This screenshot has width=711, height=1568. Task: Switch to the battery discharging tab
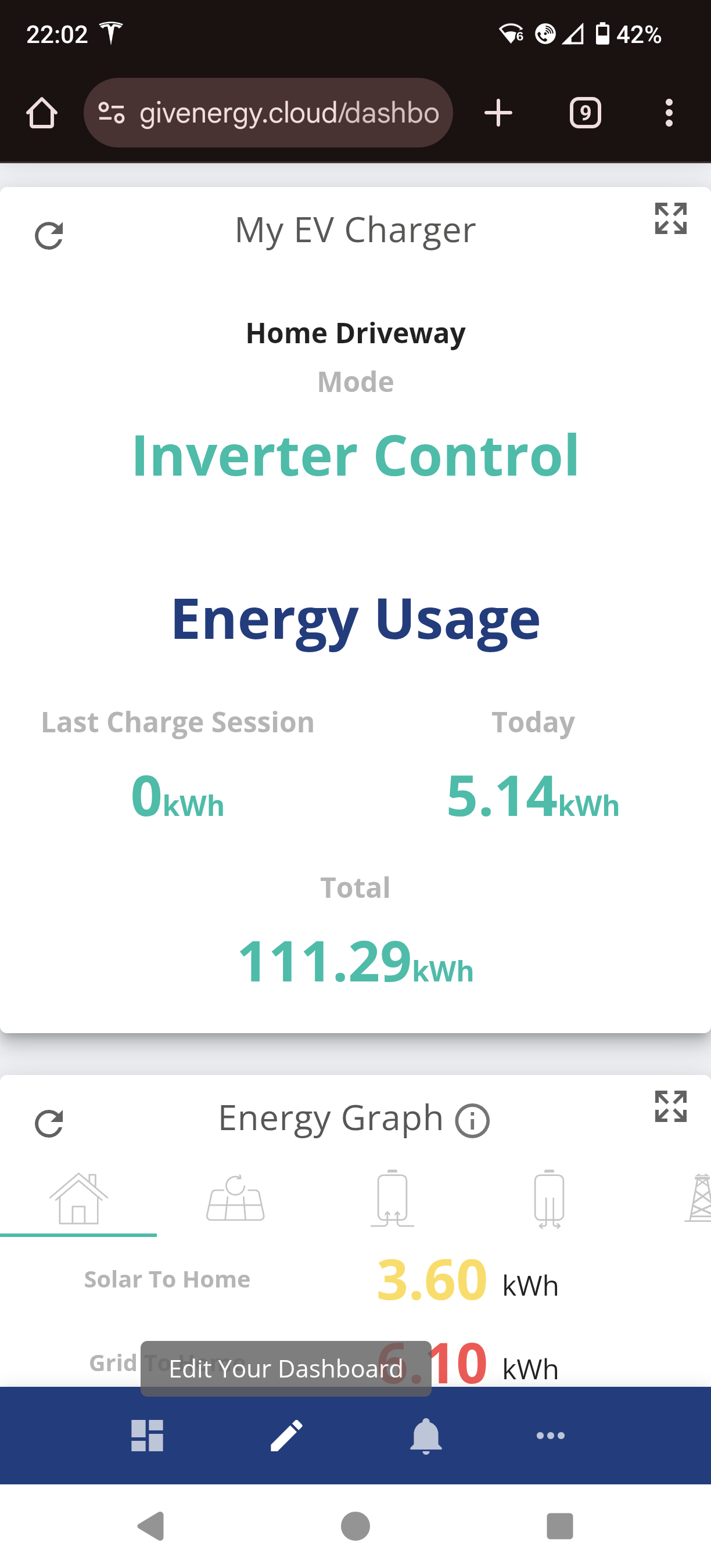pyautogui.click(x=549, y=1198)
